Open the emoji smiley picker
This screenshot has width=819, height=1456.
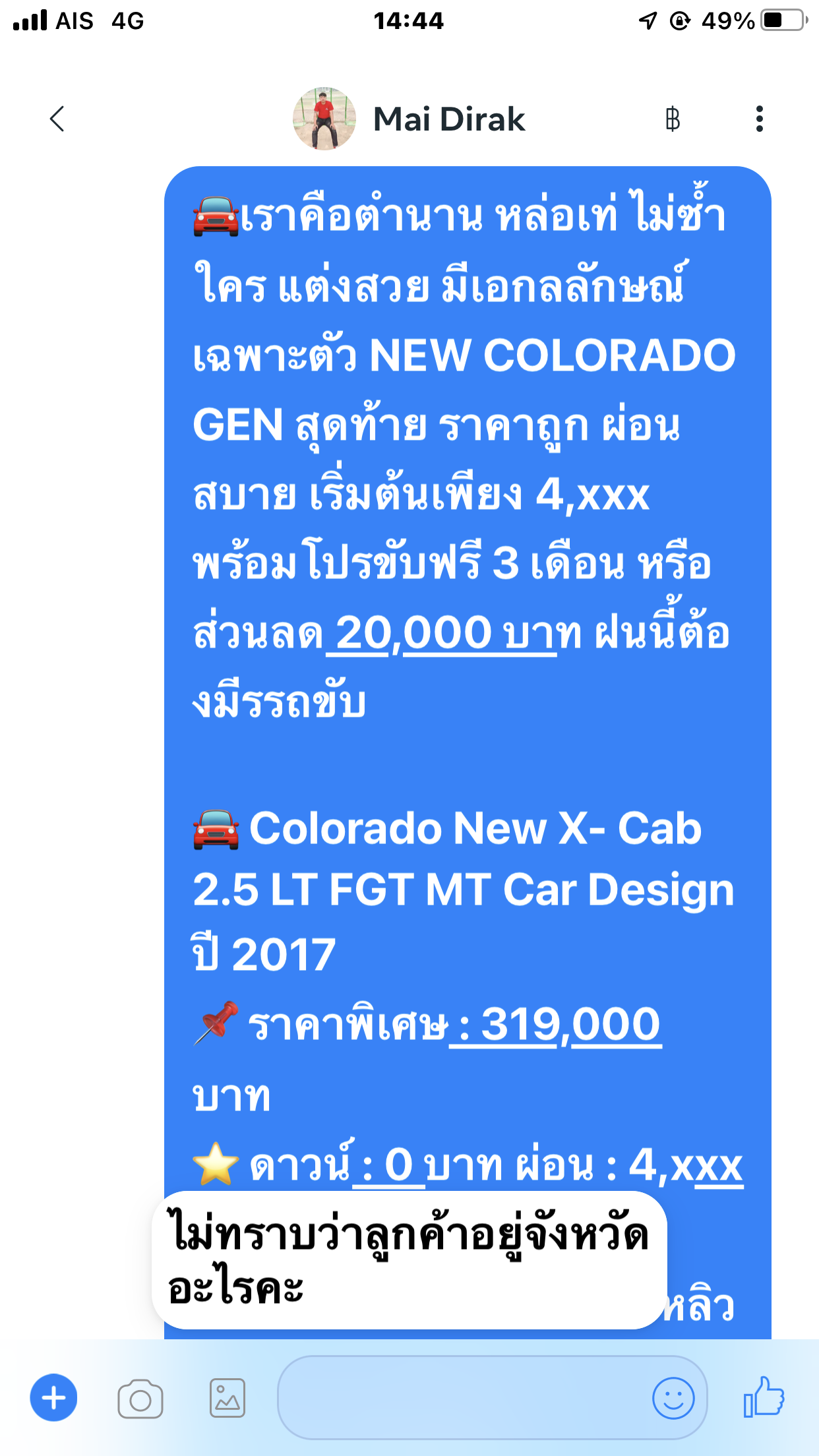pyautogui.click(x=673, y=1398)
